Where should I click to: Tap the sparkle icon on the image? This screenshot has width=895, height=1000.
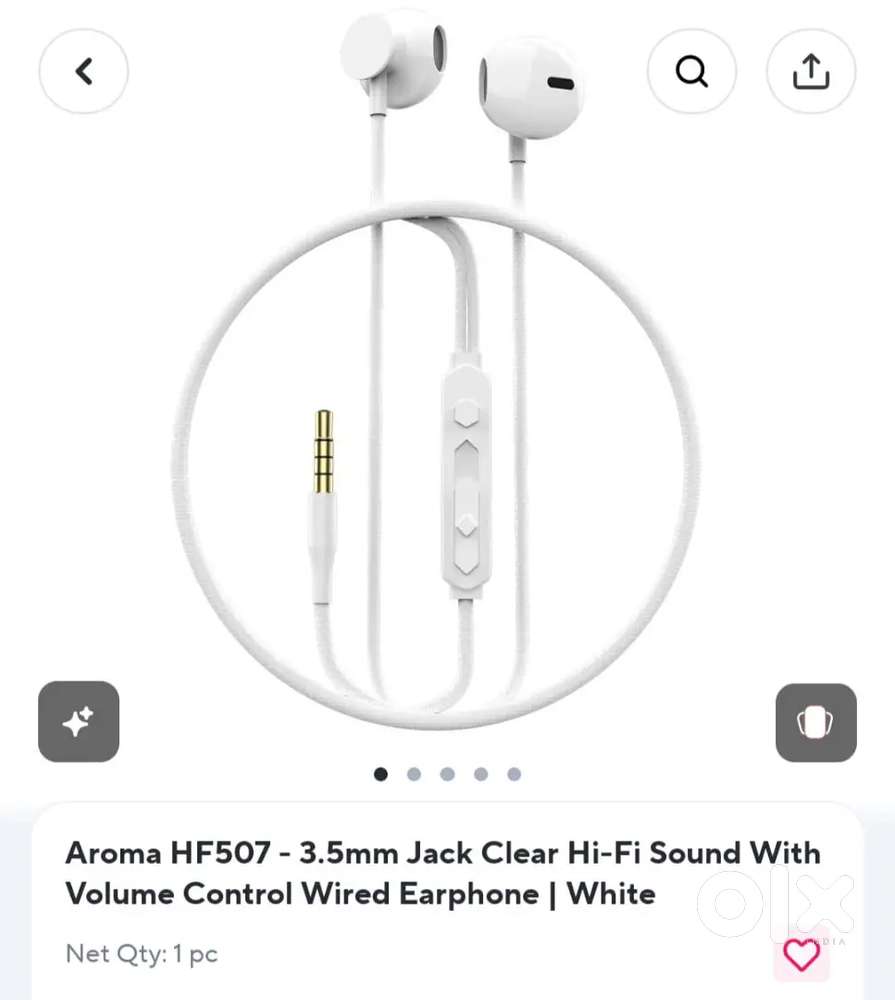point(79,721)
